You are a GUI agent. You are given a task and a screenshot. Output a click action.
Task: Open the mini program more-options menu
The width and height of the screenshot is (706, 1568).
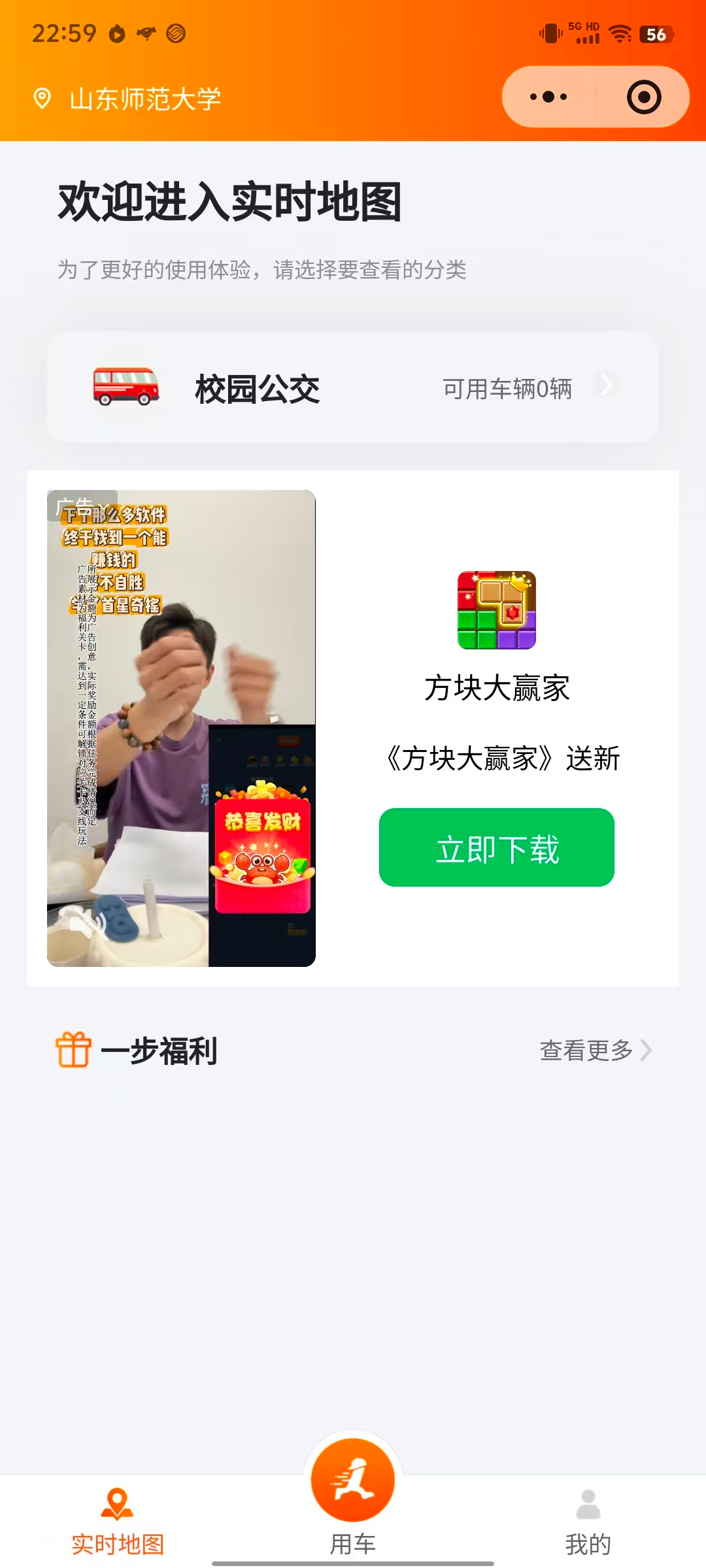tap(548, 97)
